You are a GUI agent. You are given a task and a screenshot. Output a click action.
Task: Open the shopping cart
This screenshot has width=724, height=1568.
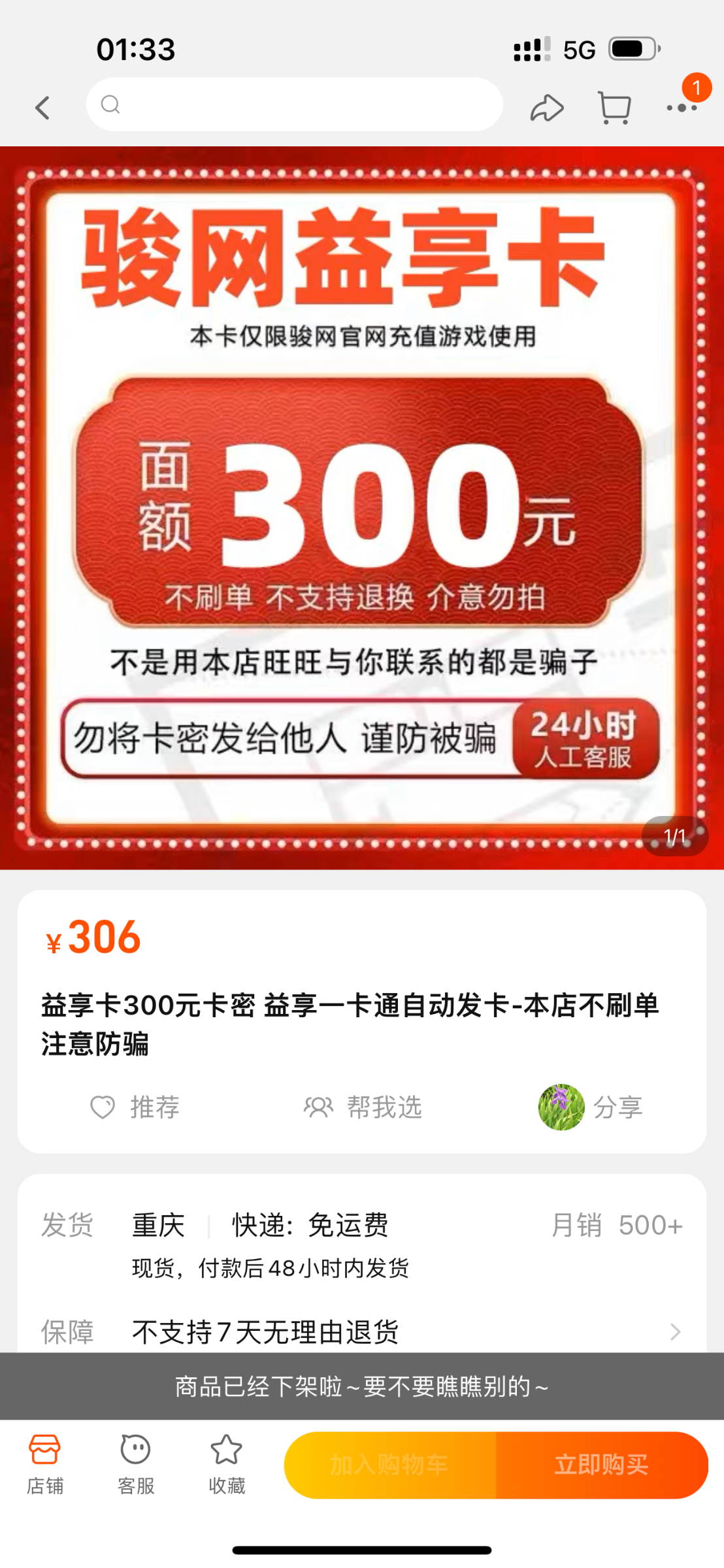click(614, 108)
